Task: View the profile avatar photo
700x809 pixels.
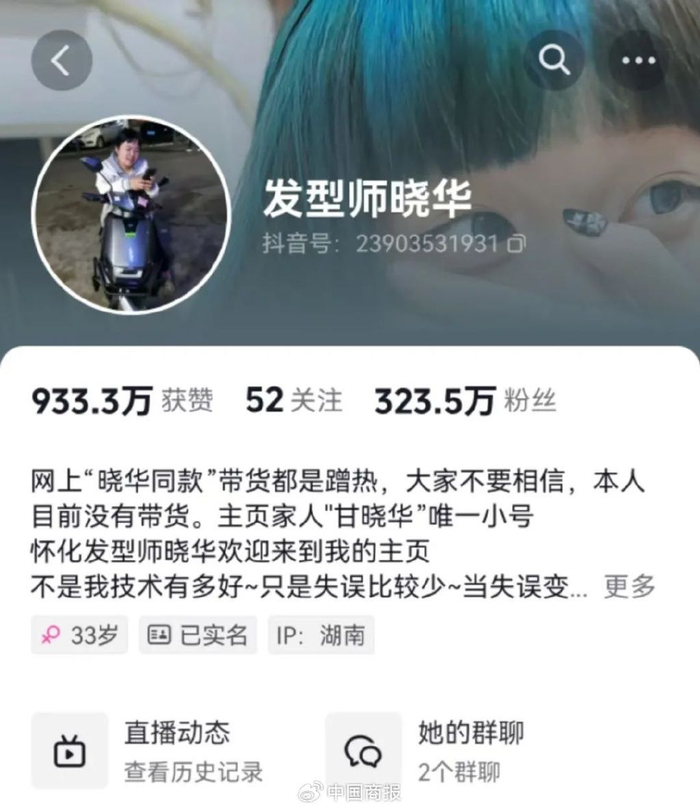Action: click(x=131, y=214)
